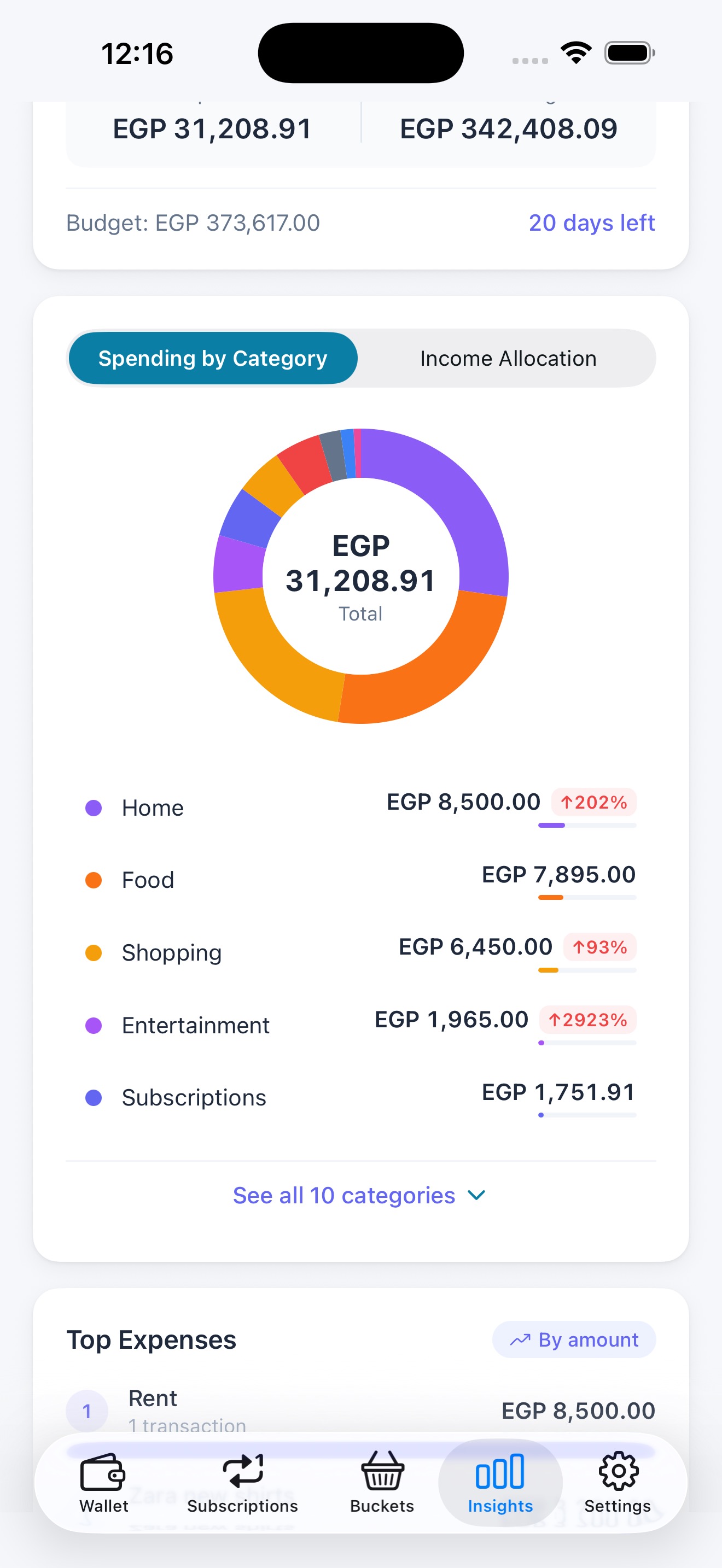Collapse the categories list chevron

(476, 1196)
